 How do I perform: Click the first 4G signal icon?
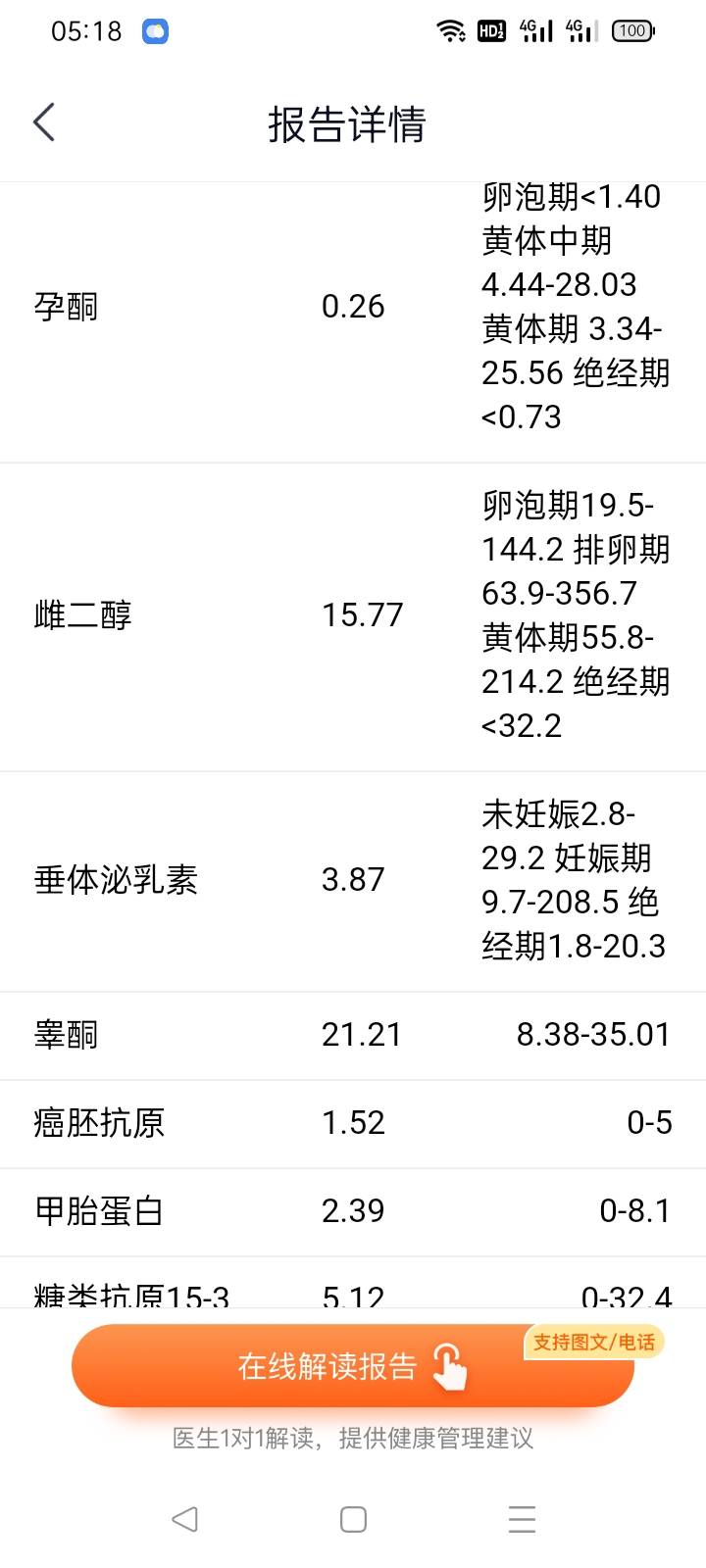(534, 30)
